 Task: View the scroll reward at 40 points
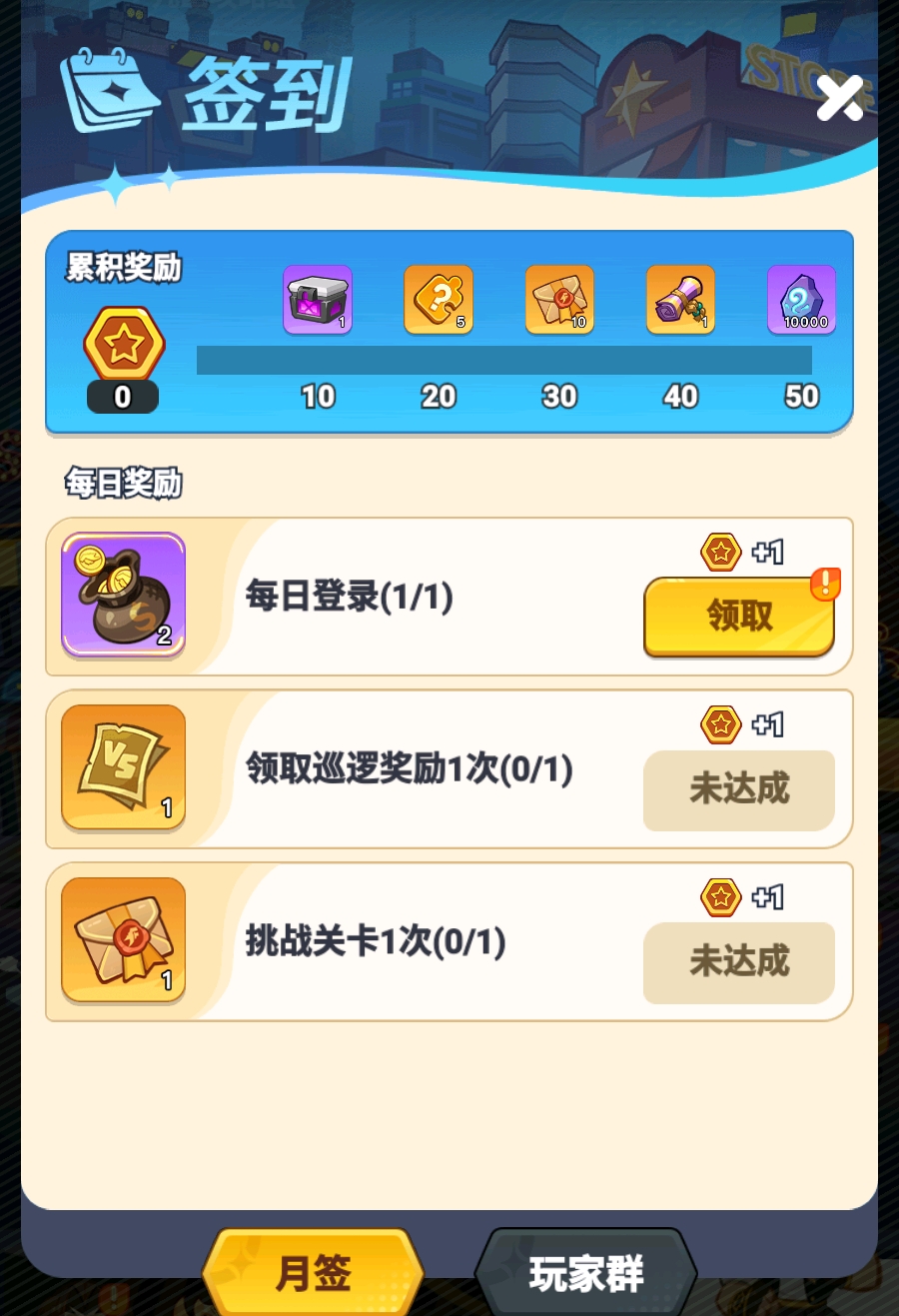coord(680,299)
